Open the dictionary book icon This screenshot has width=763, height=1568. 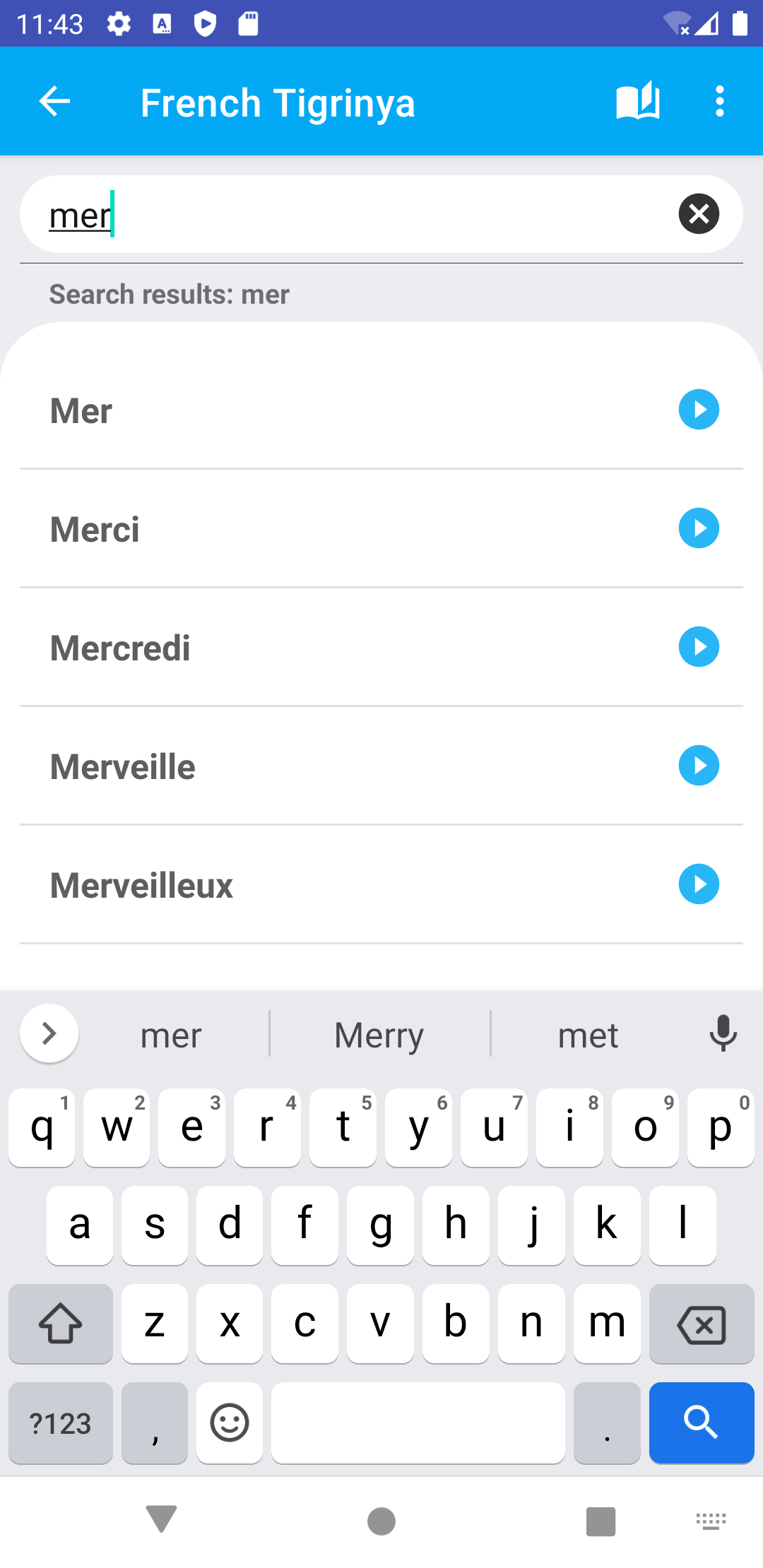(637, 102)
